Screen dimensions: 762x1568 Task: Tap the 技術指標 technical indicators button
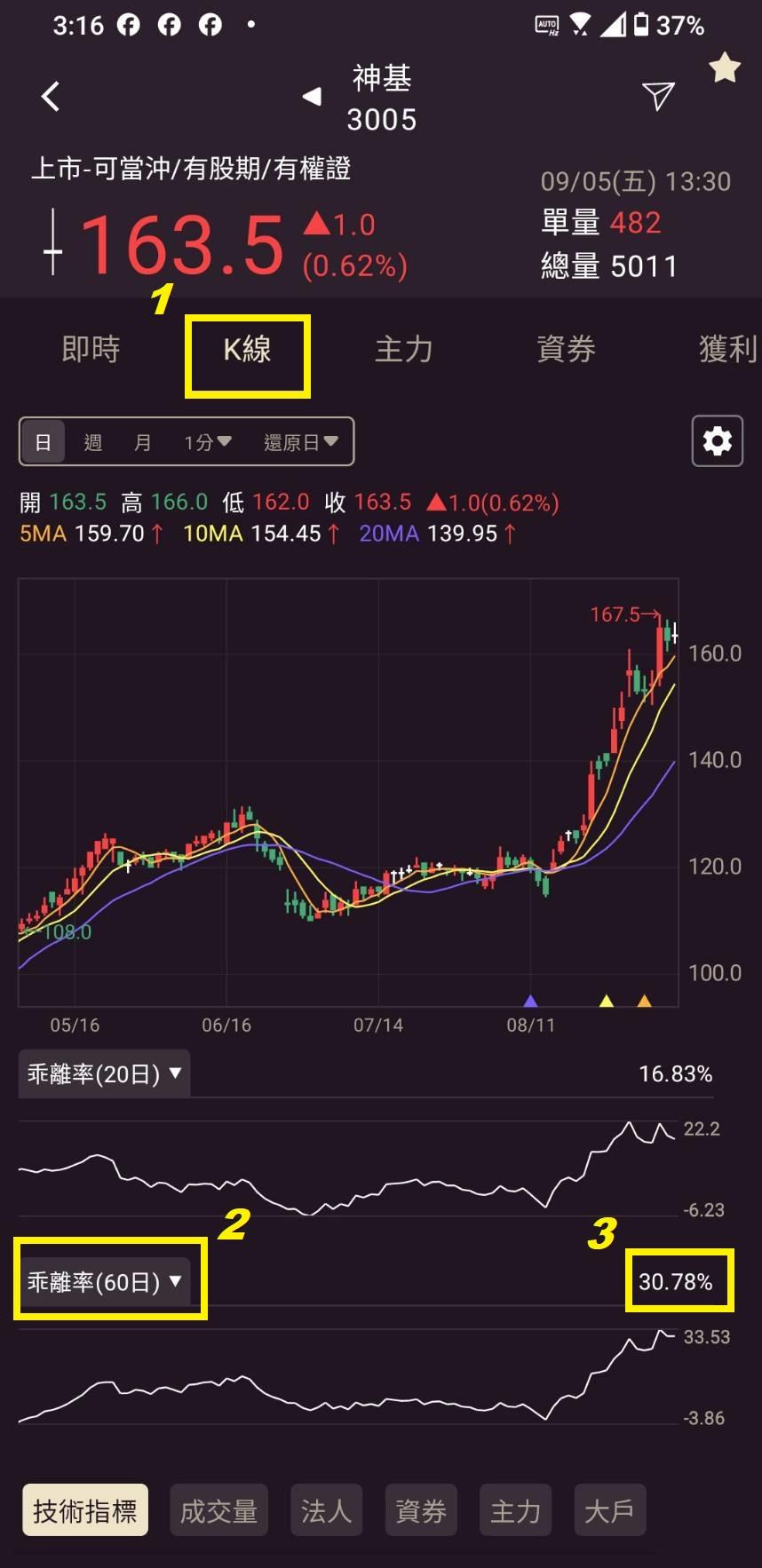(84, 1509)
